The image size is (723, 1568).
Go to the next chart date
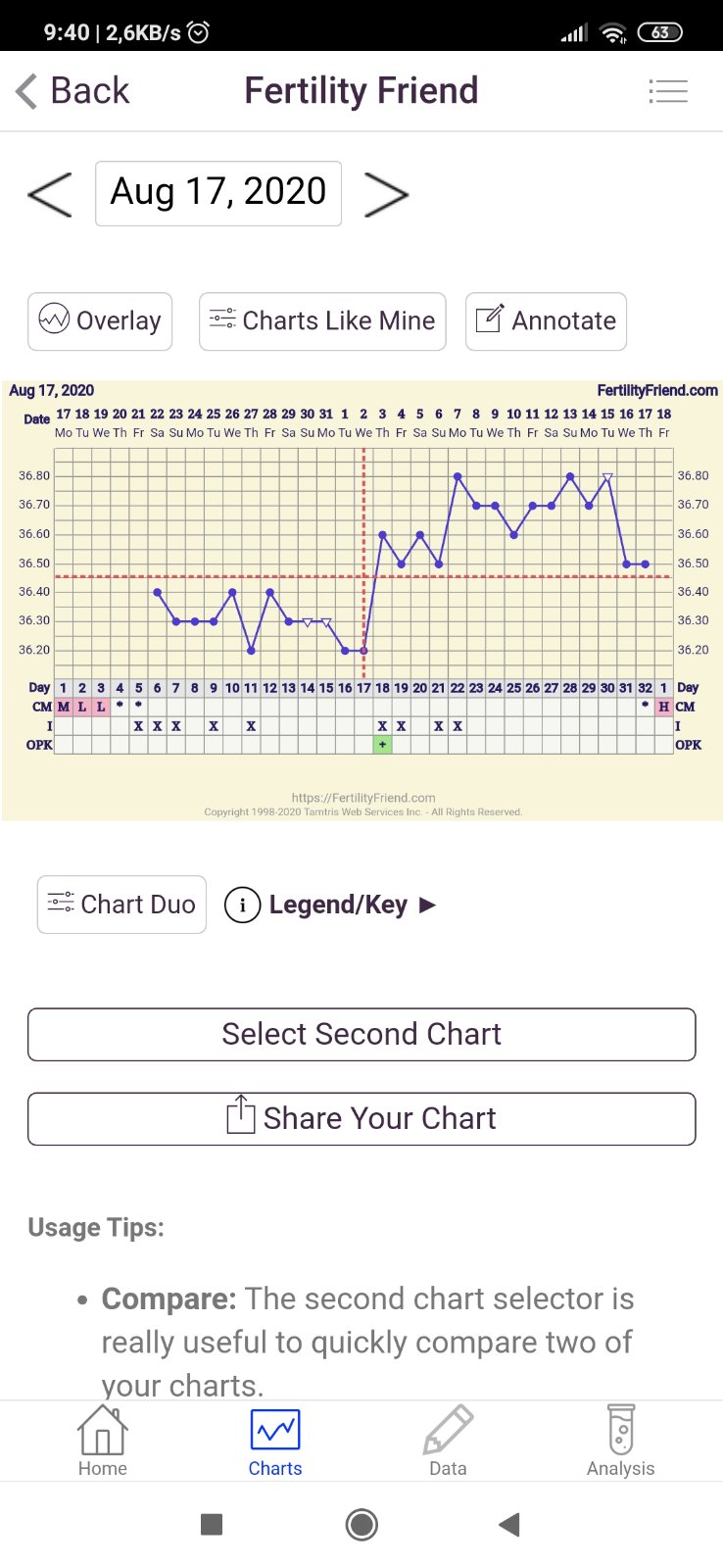click(x=386, y=194)
